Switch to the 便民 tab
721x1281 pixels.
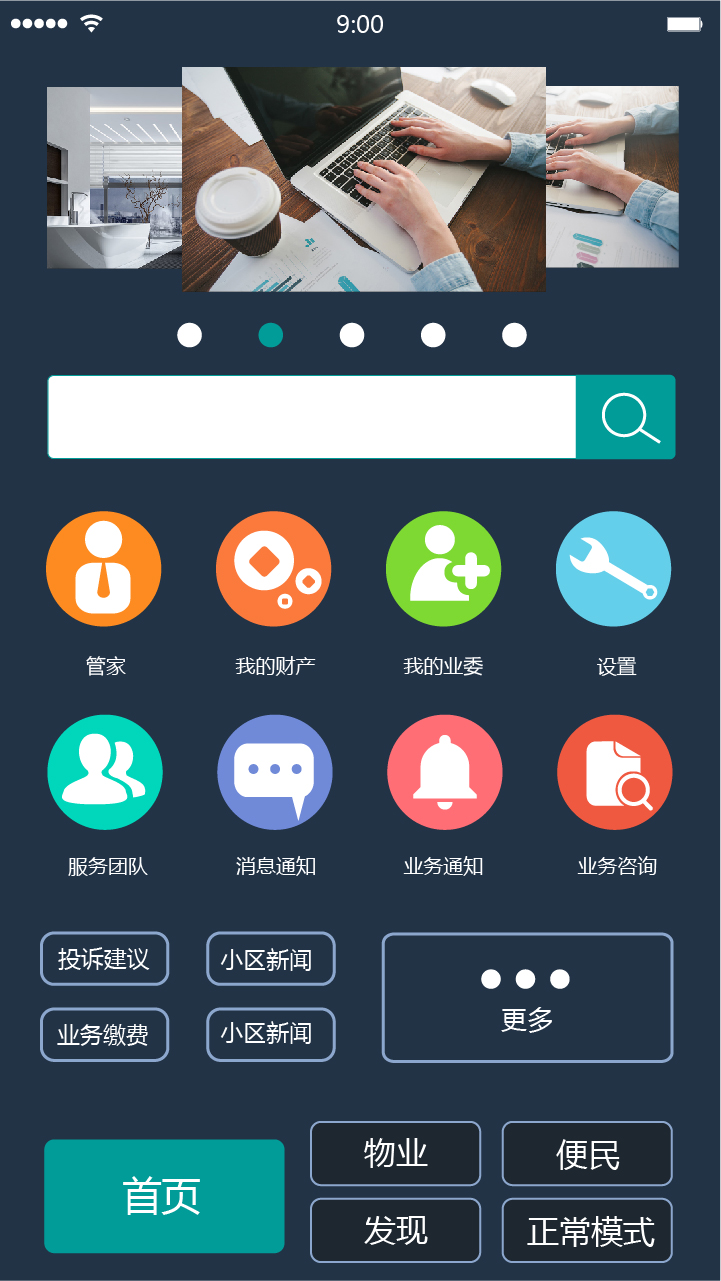point(587,1153)
